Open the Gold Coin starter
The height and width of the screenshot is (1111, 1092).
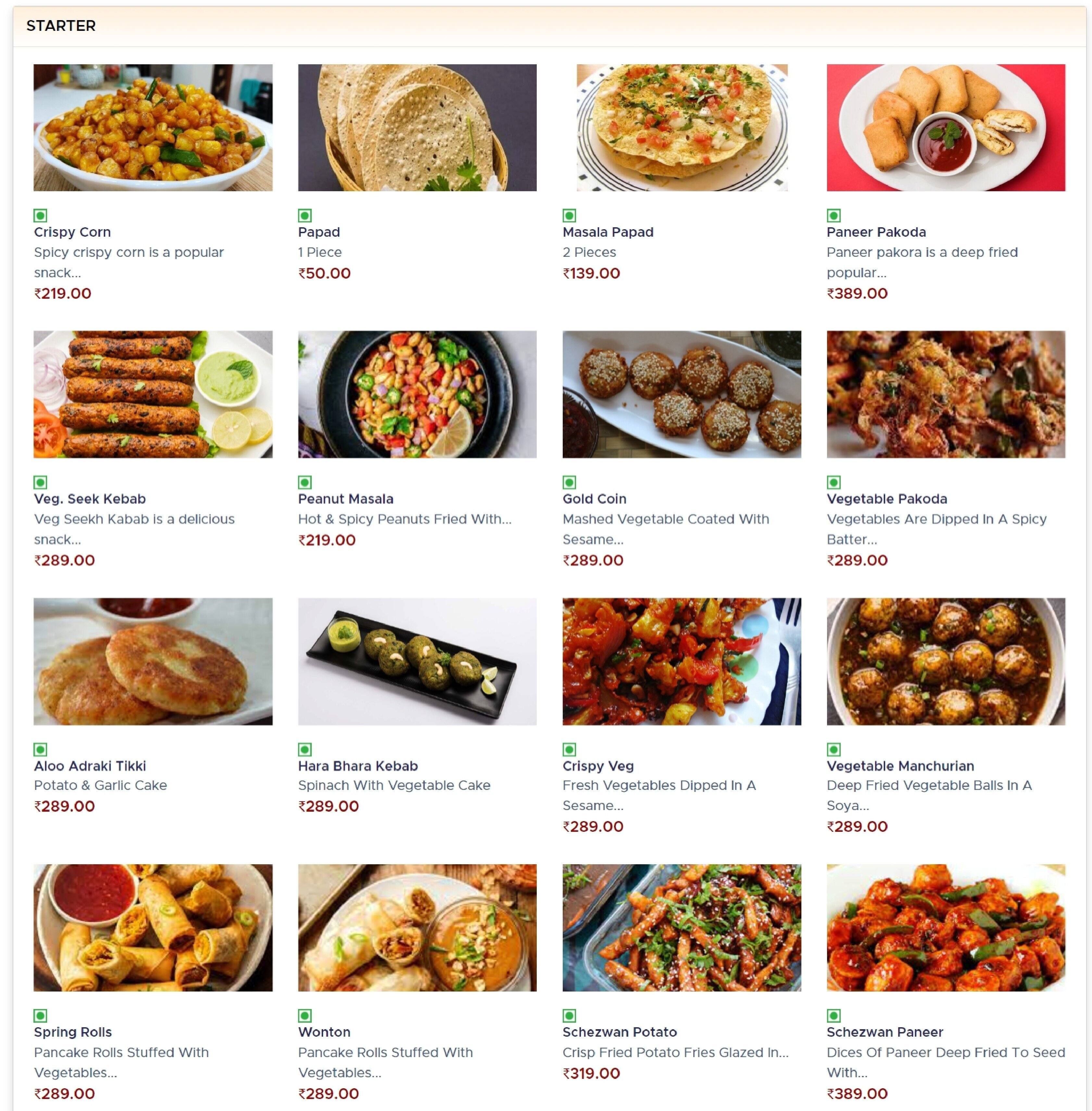pyautogui.click(x=681, y=394)
